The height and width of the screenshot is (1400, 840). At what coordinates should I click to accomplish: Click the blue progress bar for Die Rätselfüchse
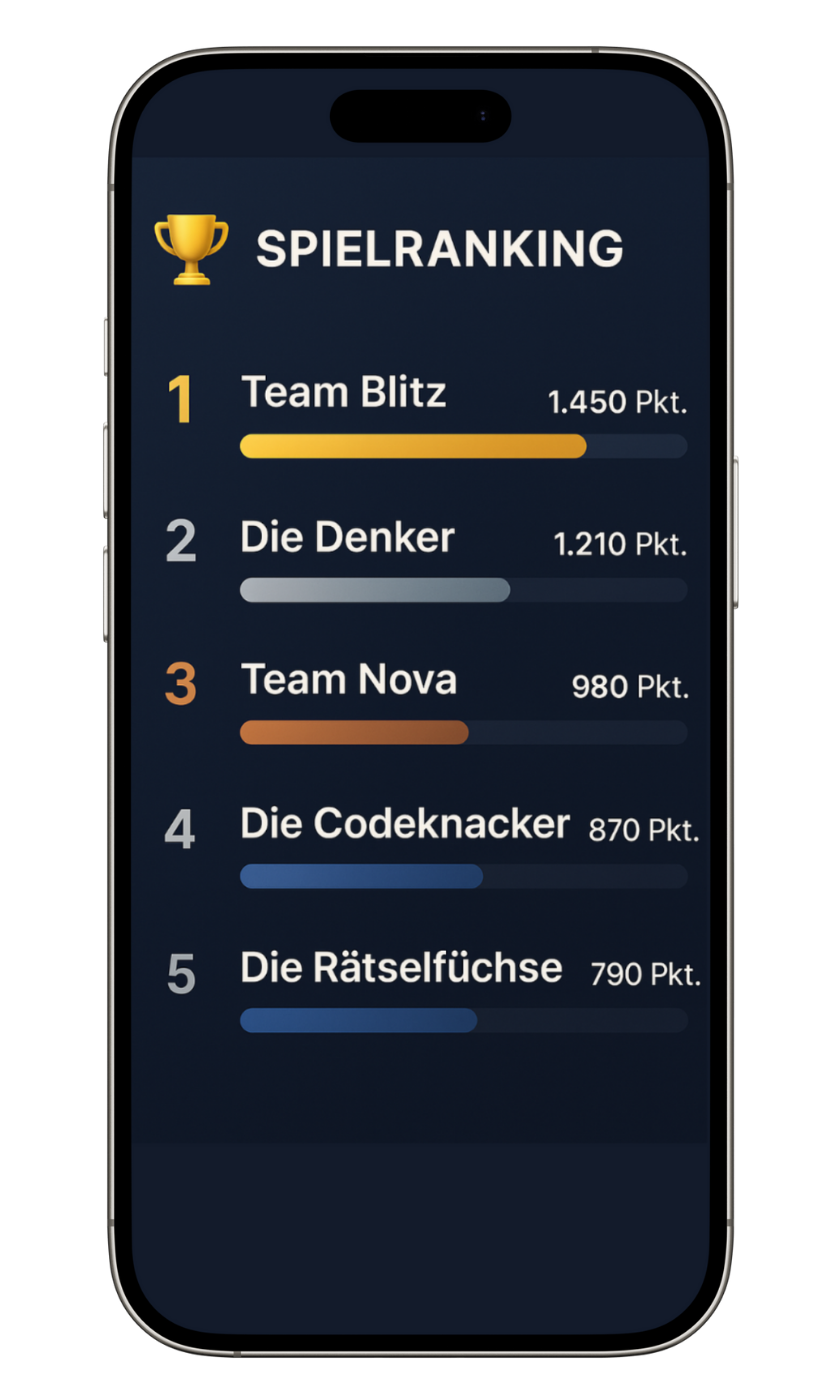pyautogui.click(x=358, y=1021)
